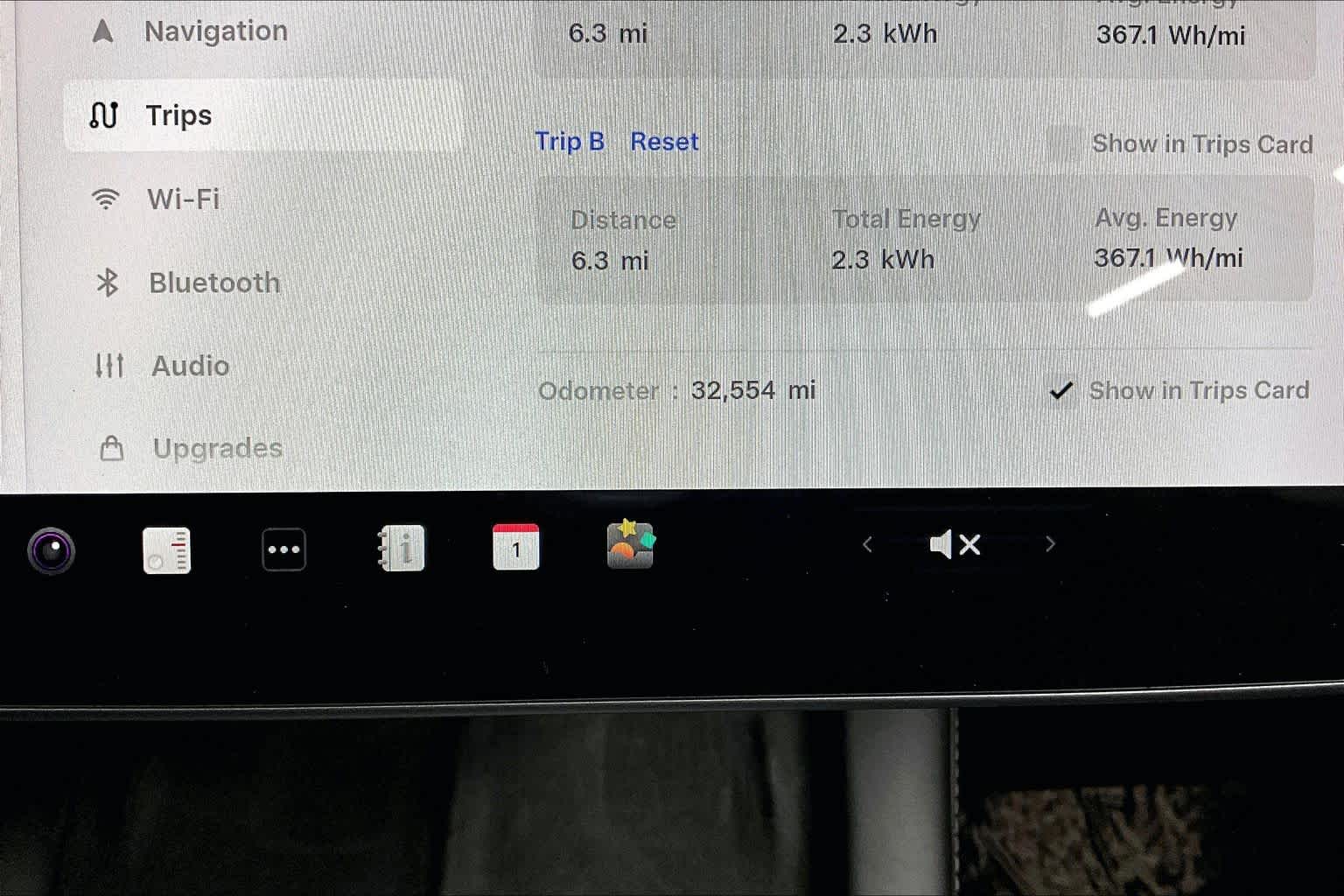Screen dimensions: 1344x896
Task: Open the all apps three-dot launcher
Action: click(x=283, y=549)
